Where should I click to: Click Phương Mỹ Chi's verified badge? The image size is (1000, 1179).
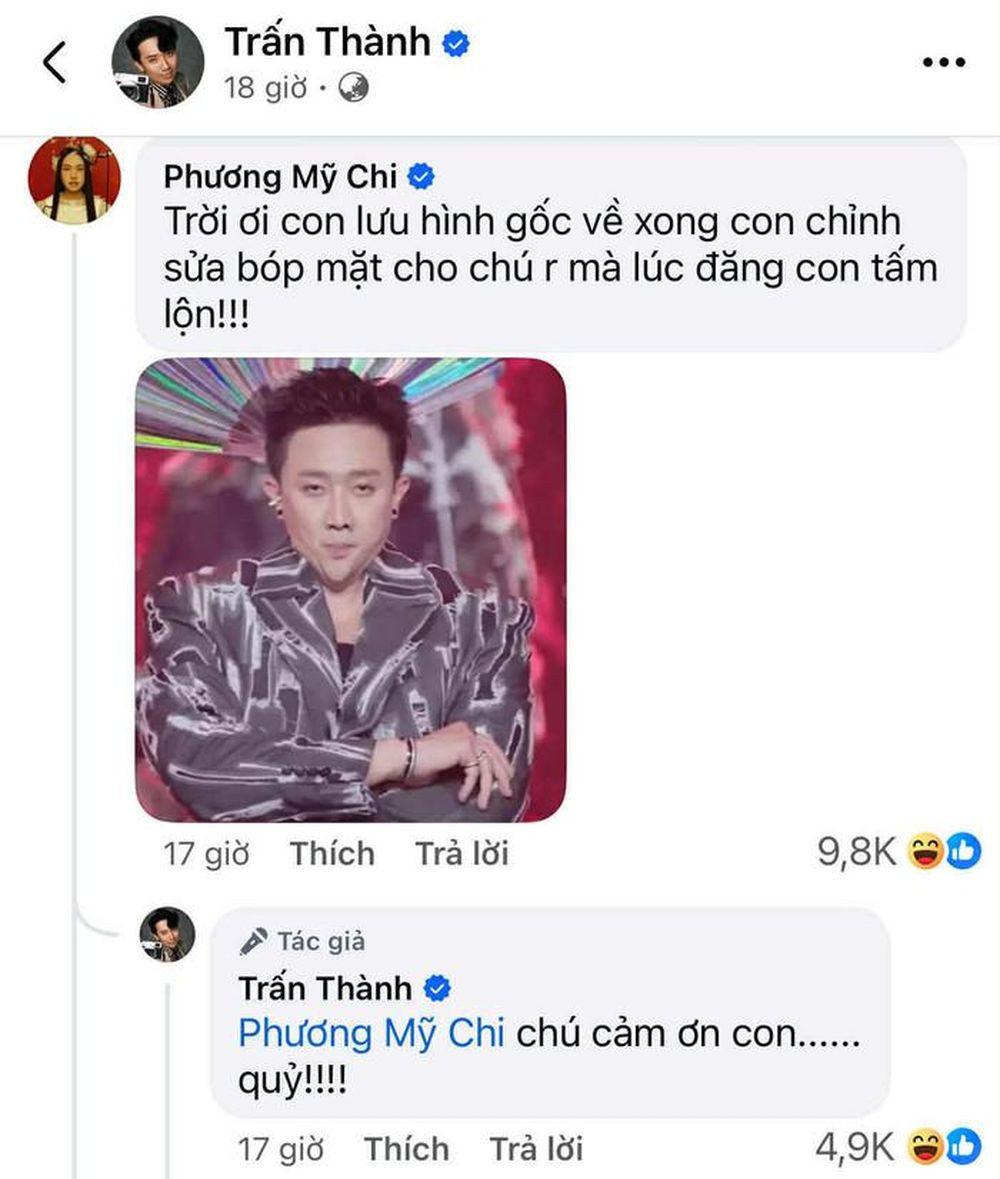point(421,174)
